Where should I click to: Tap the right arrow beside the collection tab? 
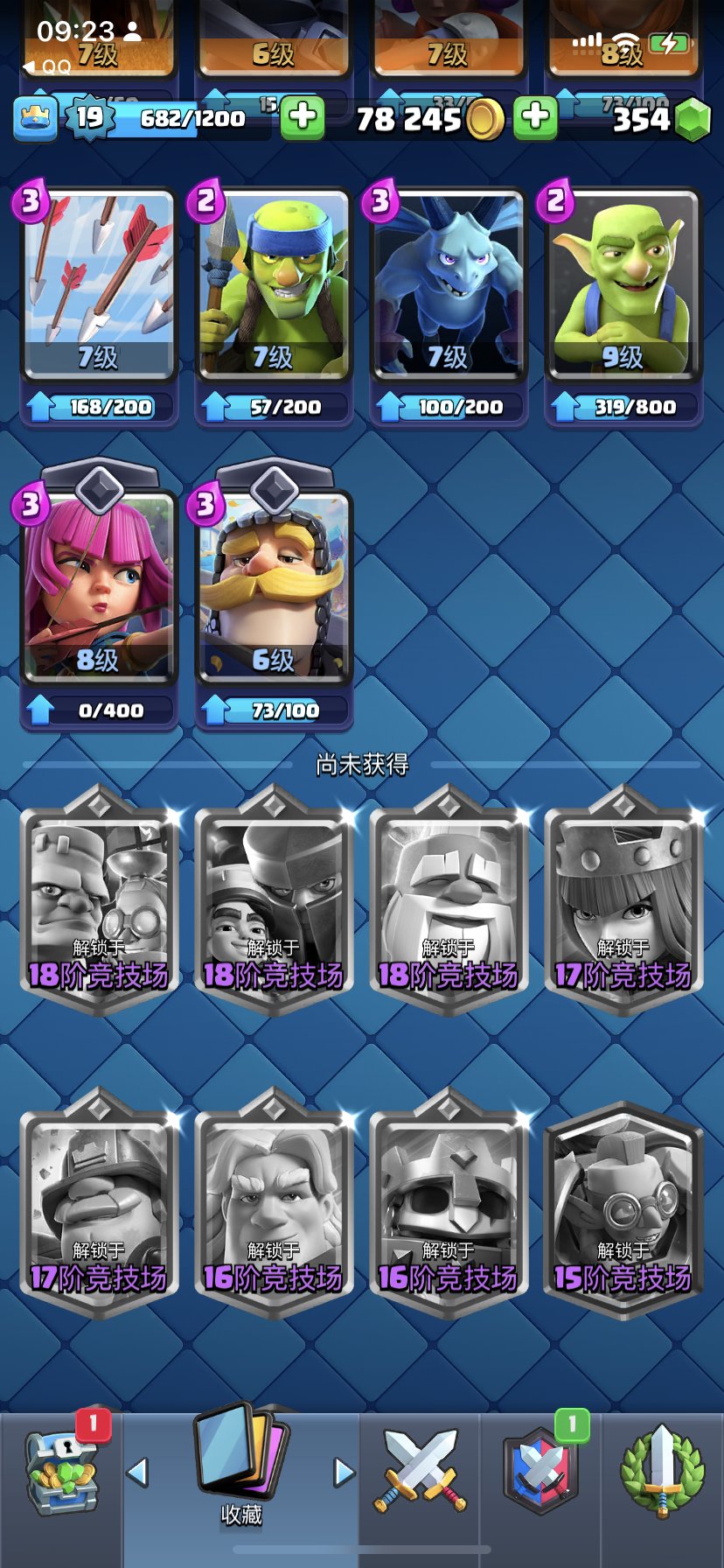coord(345,1473)
